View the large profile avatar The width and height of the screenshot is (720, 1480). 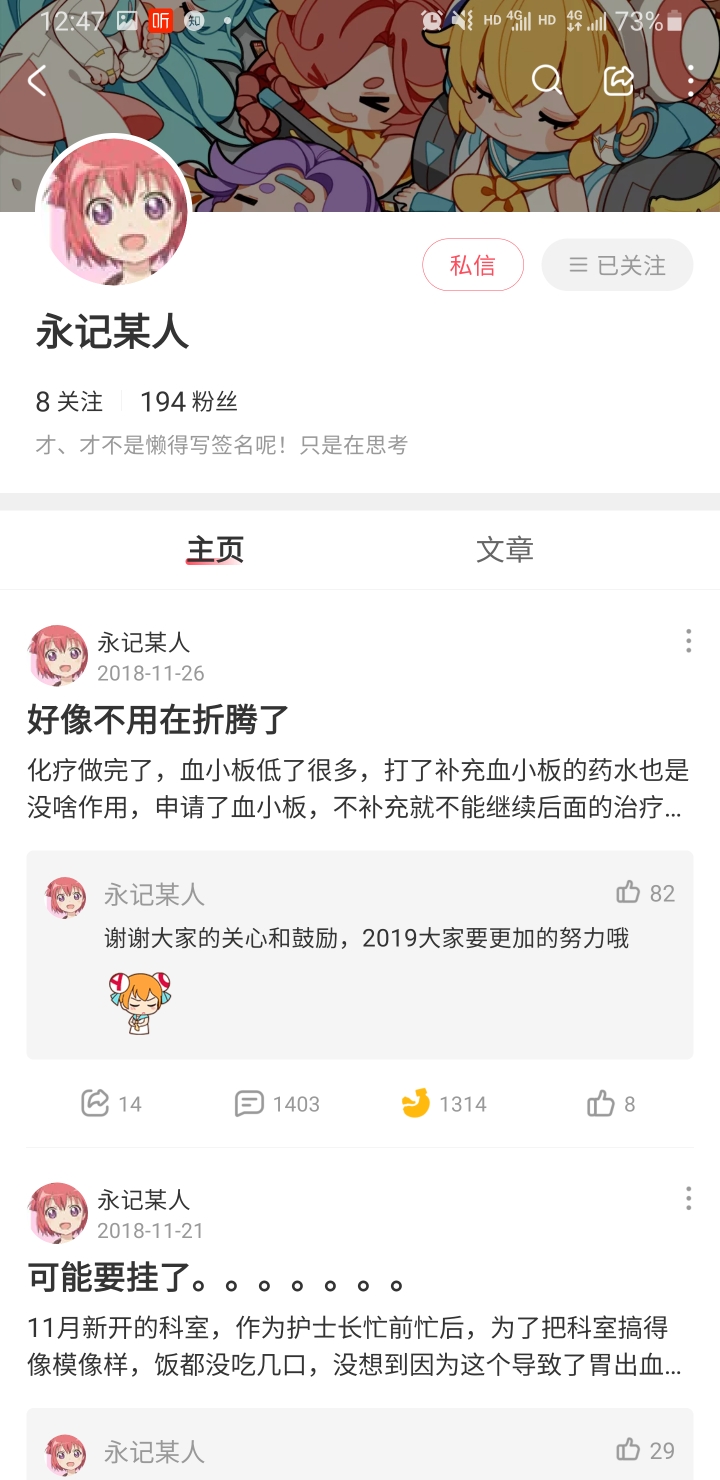[x=112, y=210]
